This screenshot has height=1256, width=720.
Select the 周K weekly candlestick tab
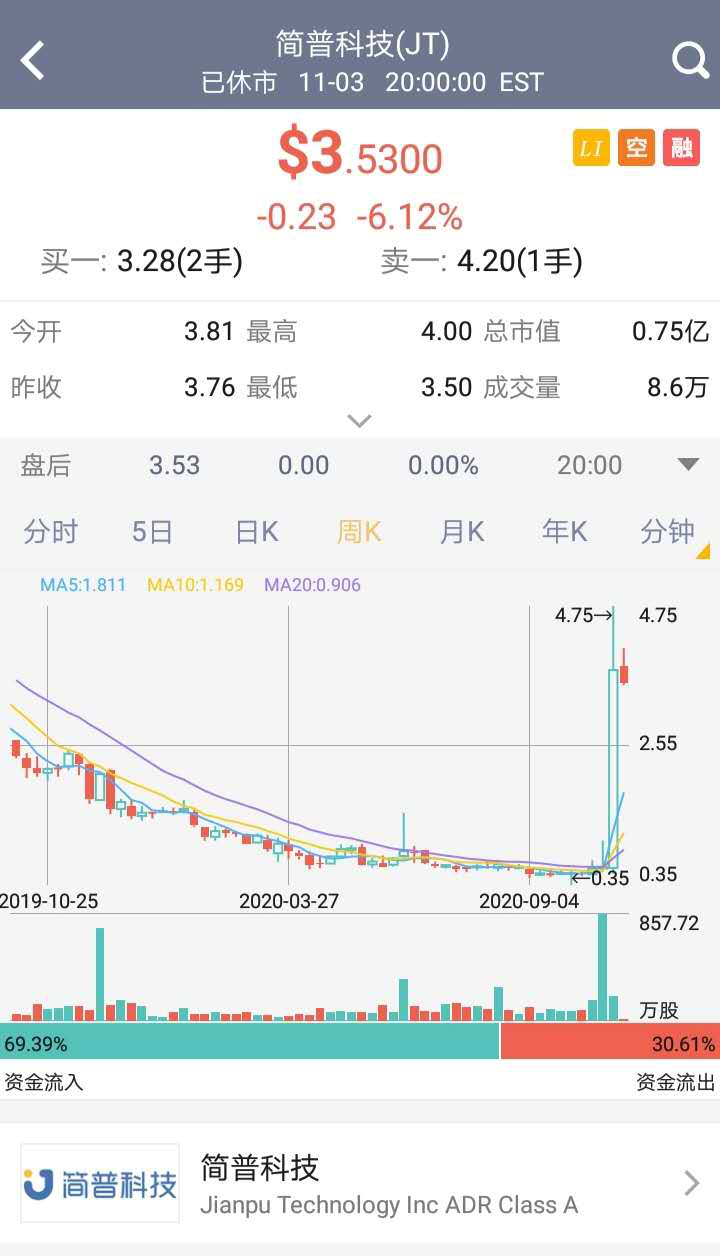(359, 532)
